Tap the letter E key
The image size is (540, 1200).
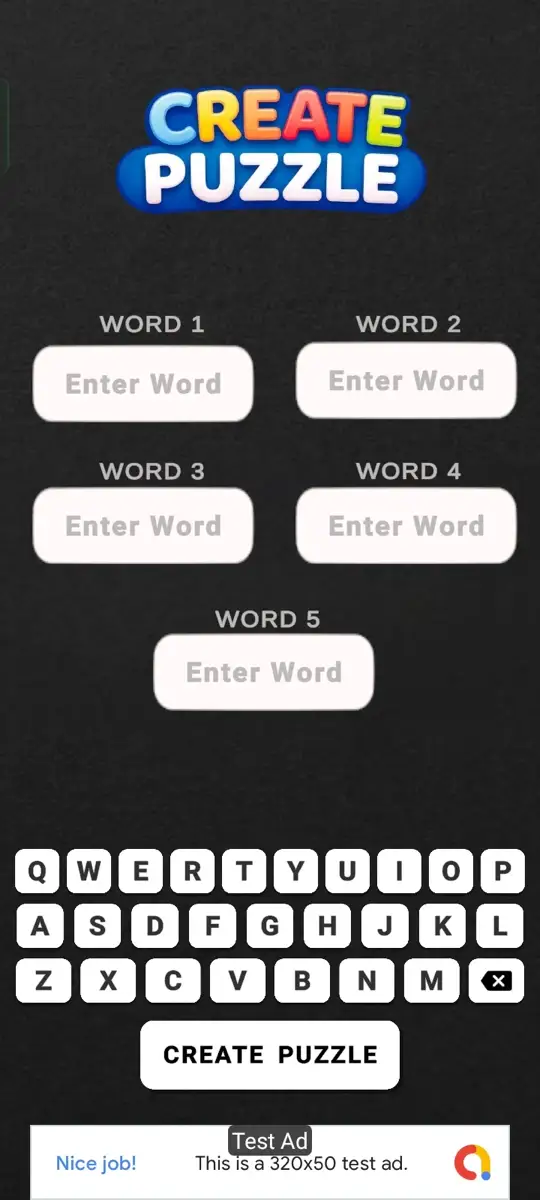[140, 872]
